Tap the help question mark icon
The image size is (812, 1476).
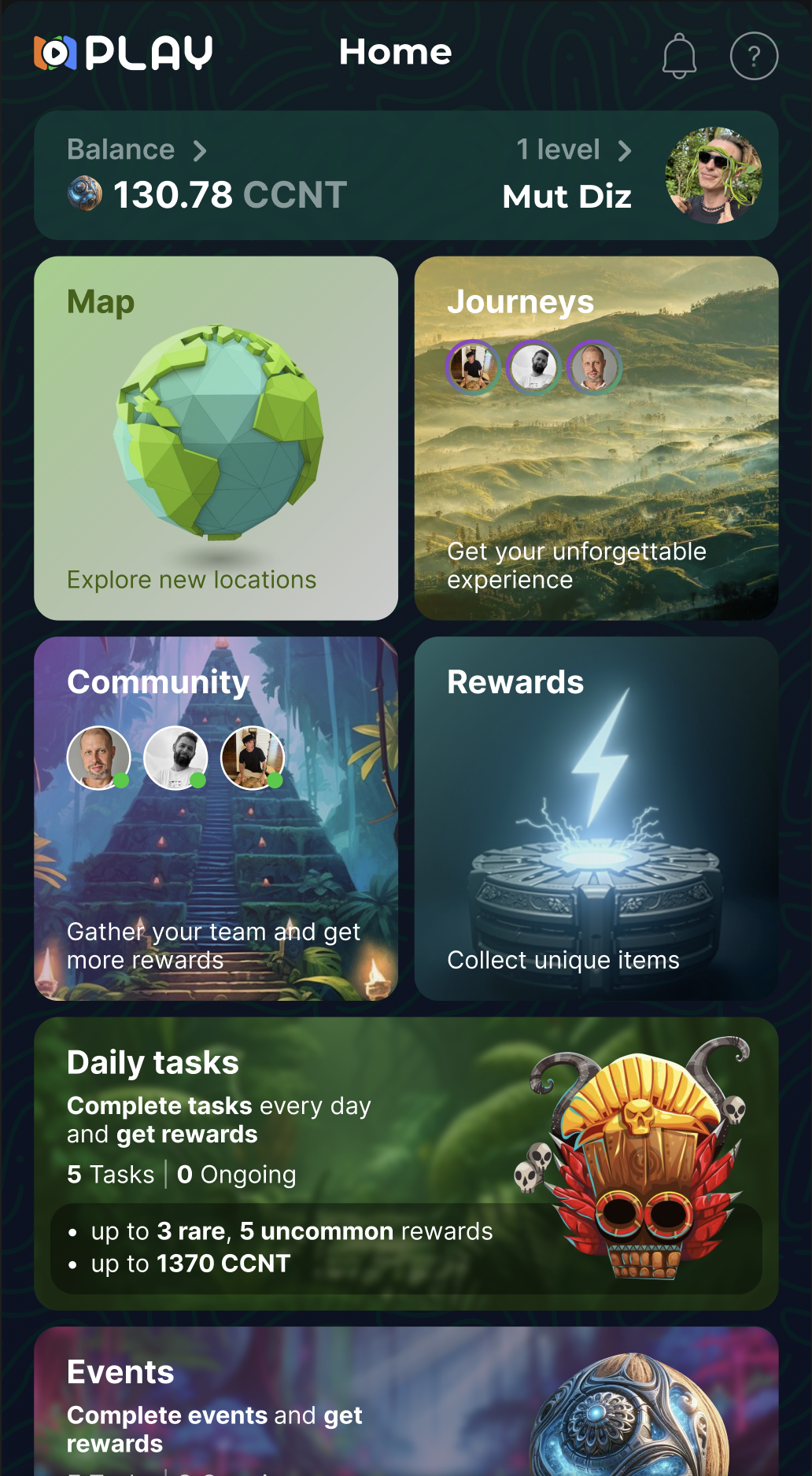(754, 56)
